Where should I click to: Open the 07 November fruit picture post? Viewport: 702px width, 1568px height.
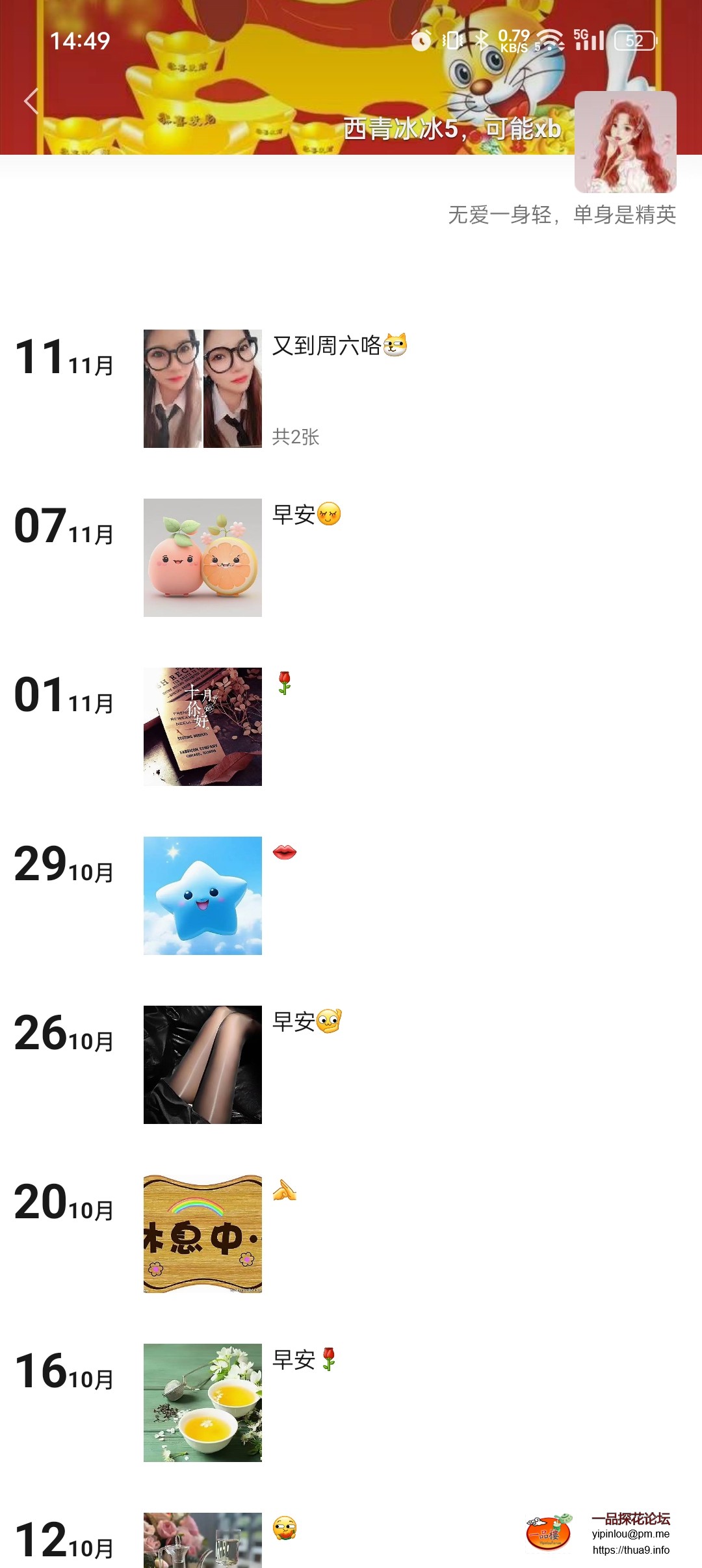[202, 558]
